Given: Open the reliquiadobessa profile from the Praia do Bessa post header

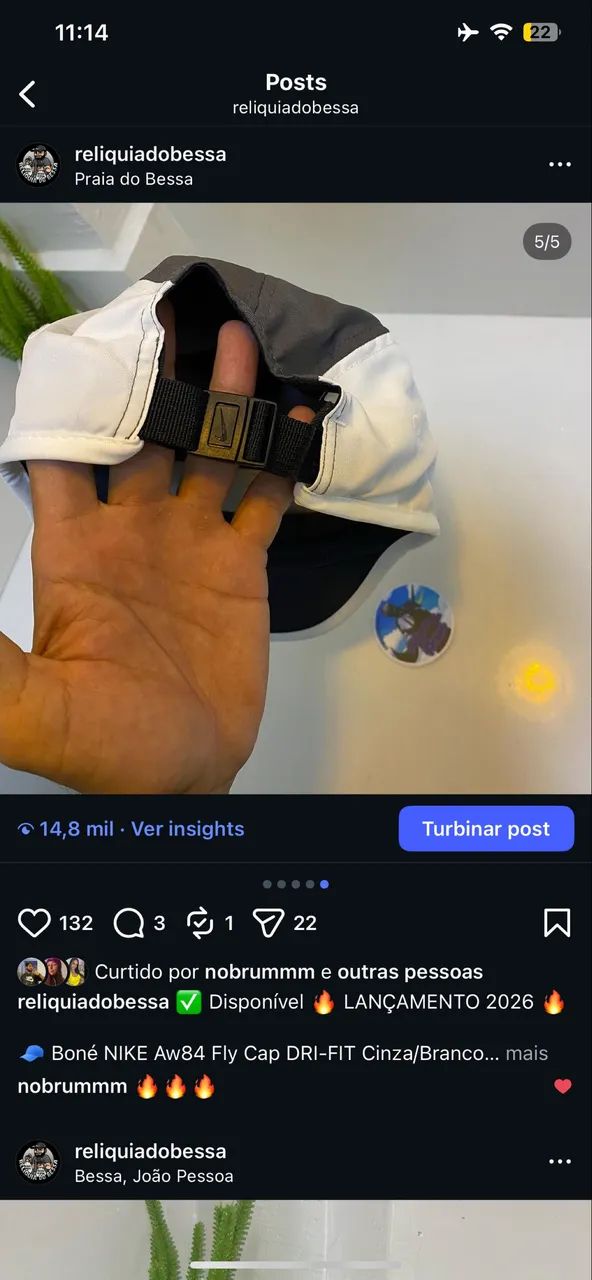Looking at the screenshot, I should (150, 154).
